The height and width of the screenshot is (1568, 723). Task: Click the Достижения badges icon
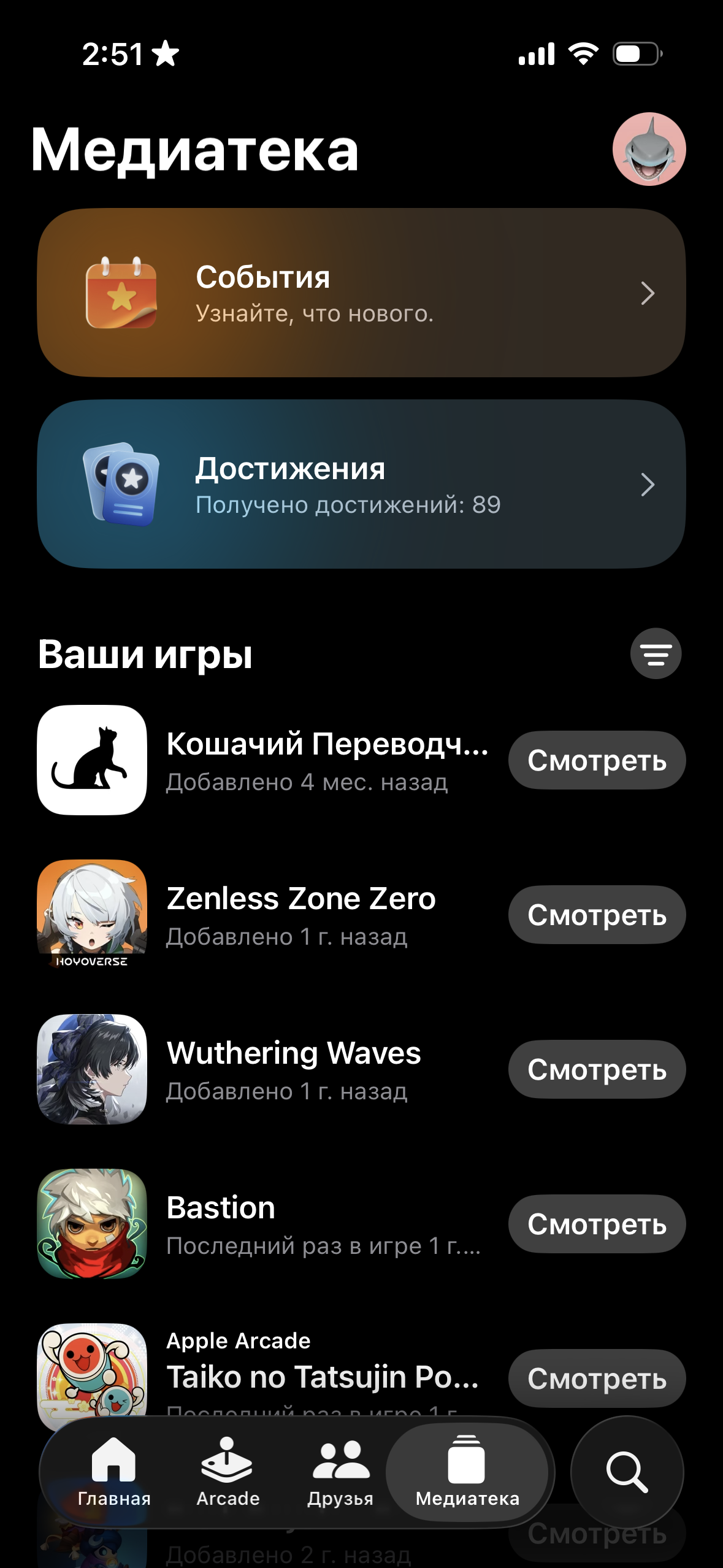pyautogui.click(x=121, y=486)
